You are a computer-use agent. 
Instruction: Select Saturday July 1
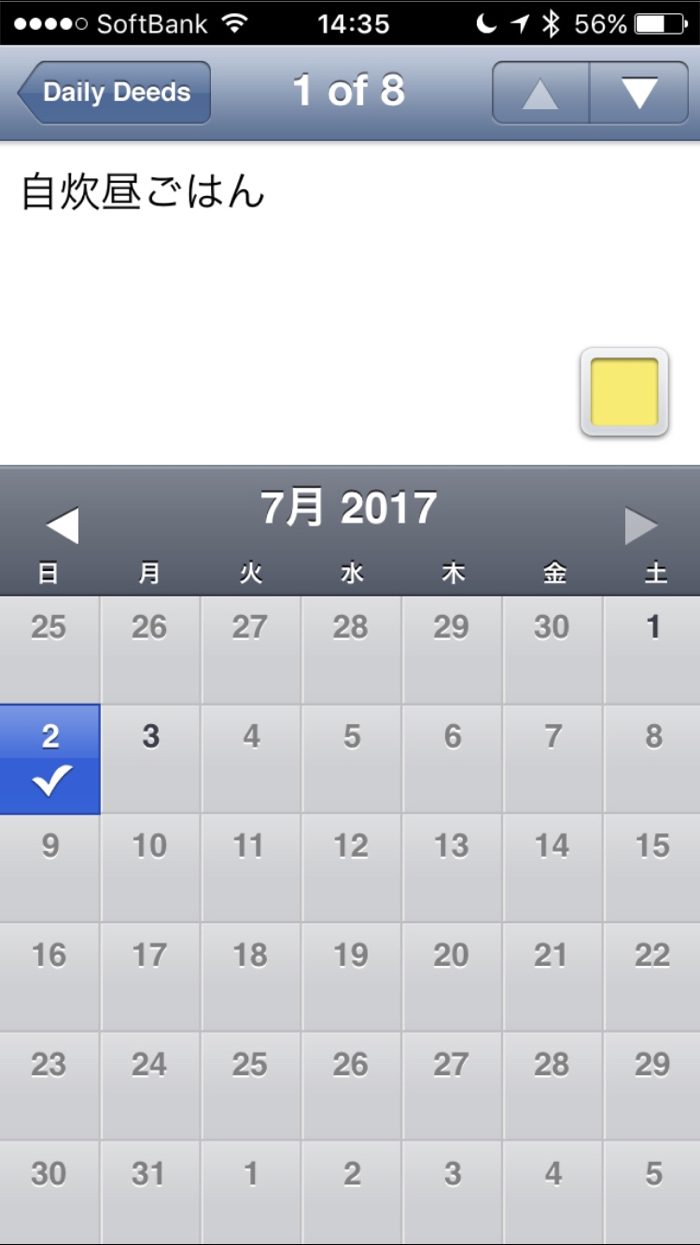click(652, 650)
